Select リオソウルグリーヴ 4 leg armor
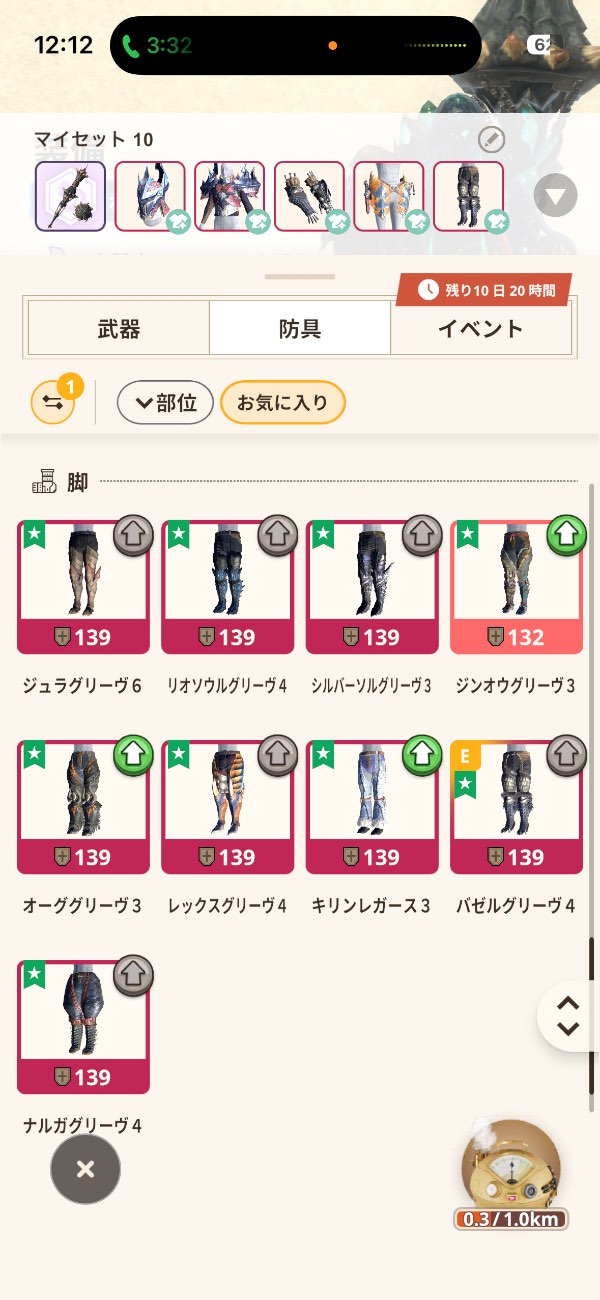This screenshot has width=600, height=1300. click(x=227, y=587)
